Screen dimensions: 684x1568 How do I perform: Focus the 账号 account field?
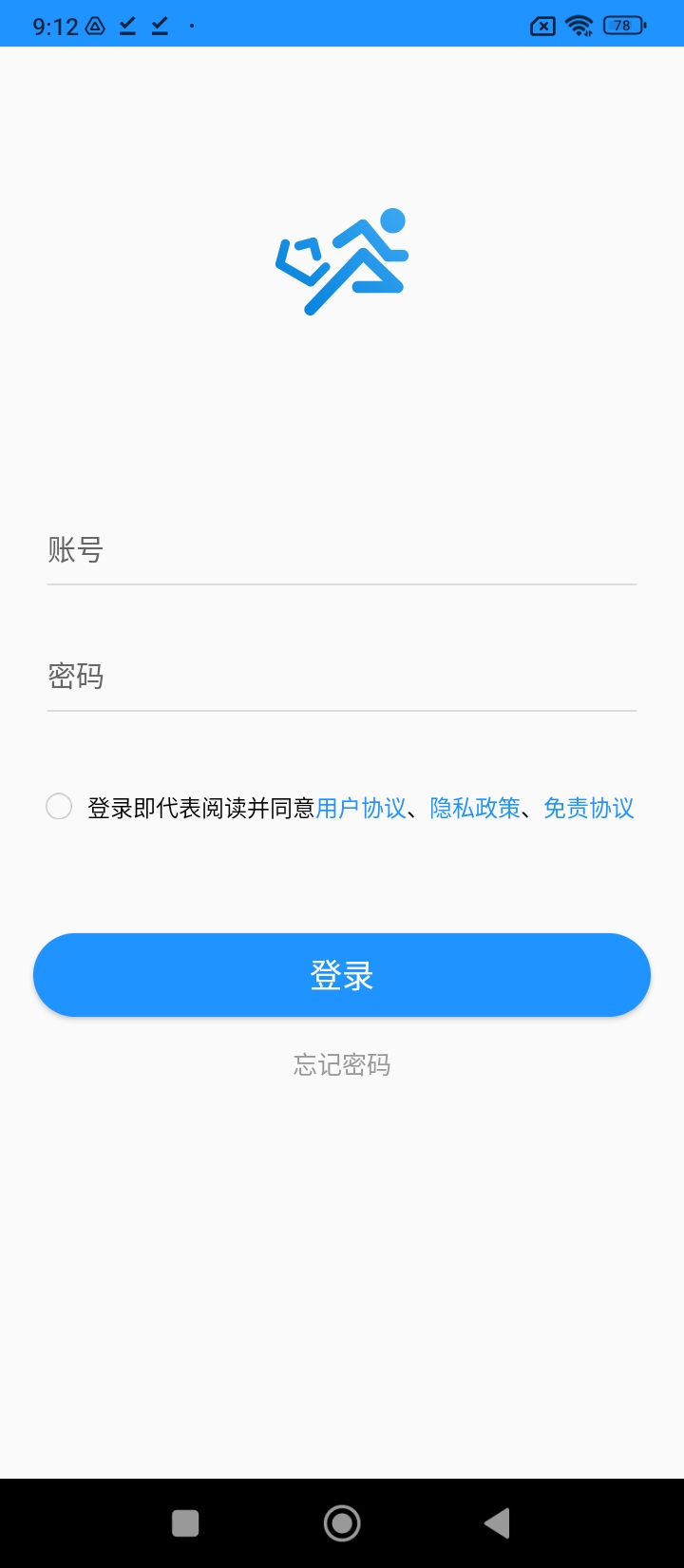[342, 550]
